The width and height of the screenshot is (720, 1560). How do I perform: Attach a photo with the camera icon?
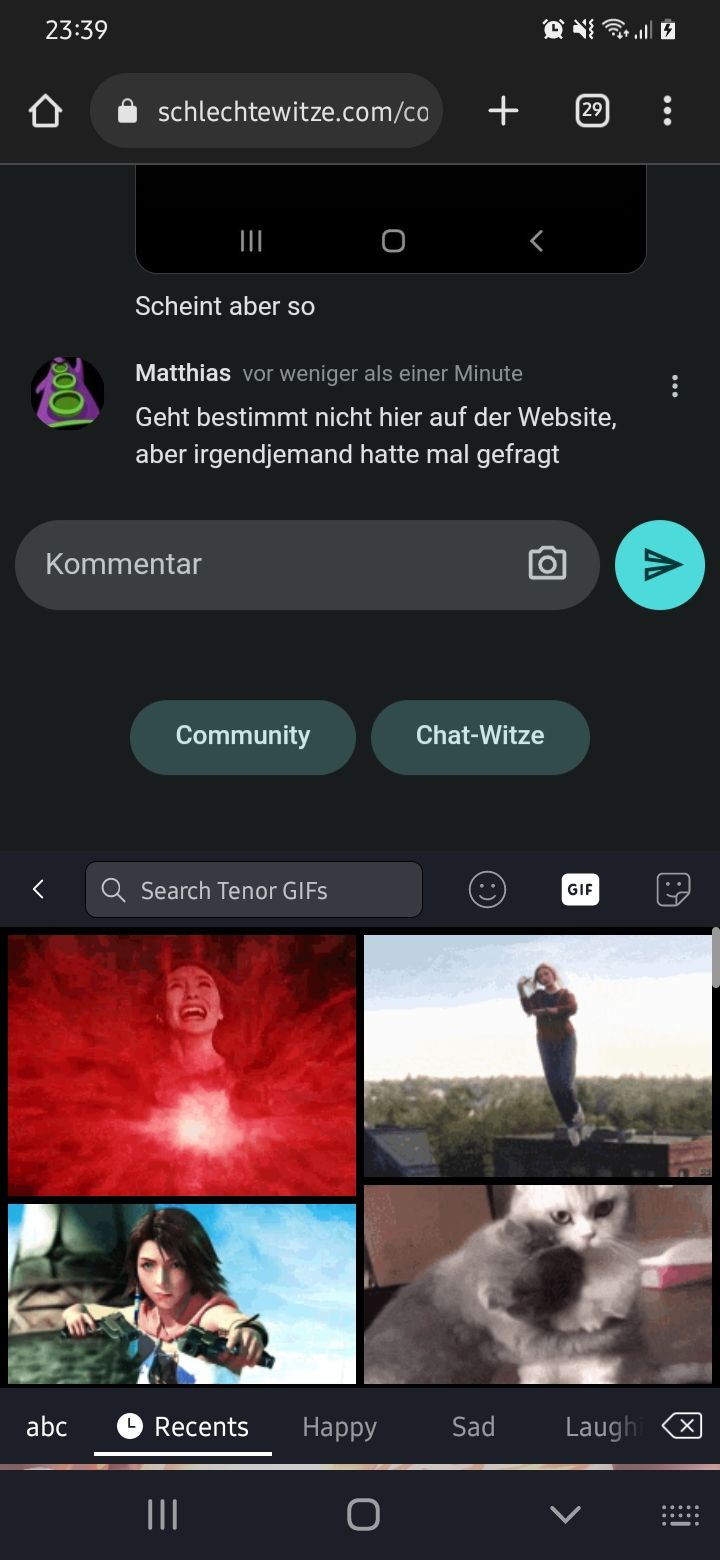(x=547, y=564)
